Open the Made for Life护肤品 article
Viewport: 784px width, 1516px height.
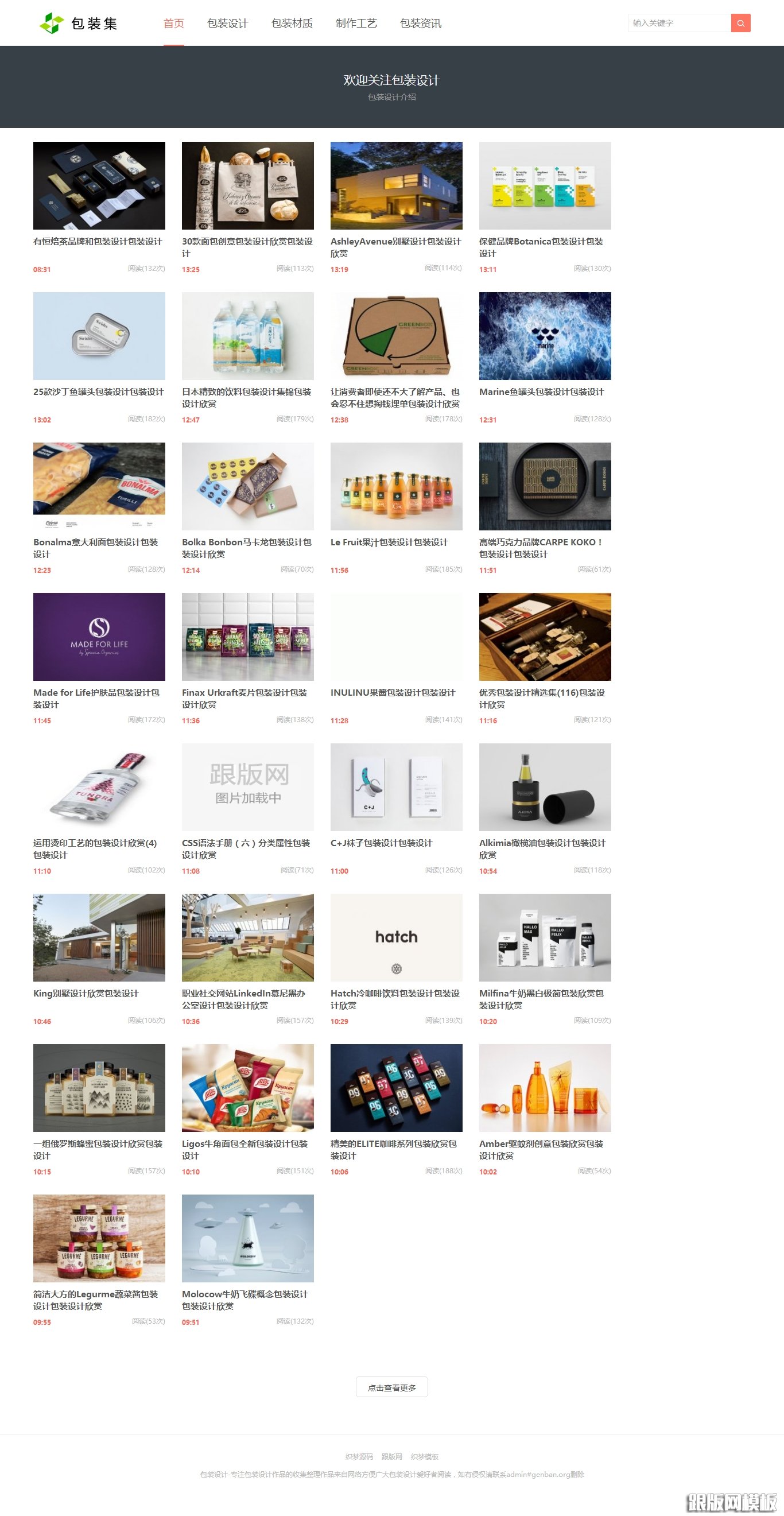pyautogui.click(x=99, y=637)
